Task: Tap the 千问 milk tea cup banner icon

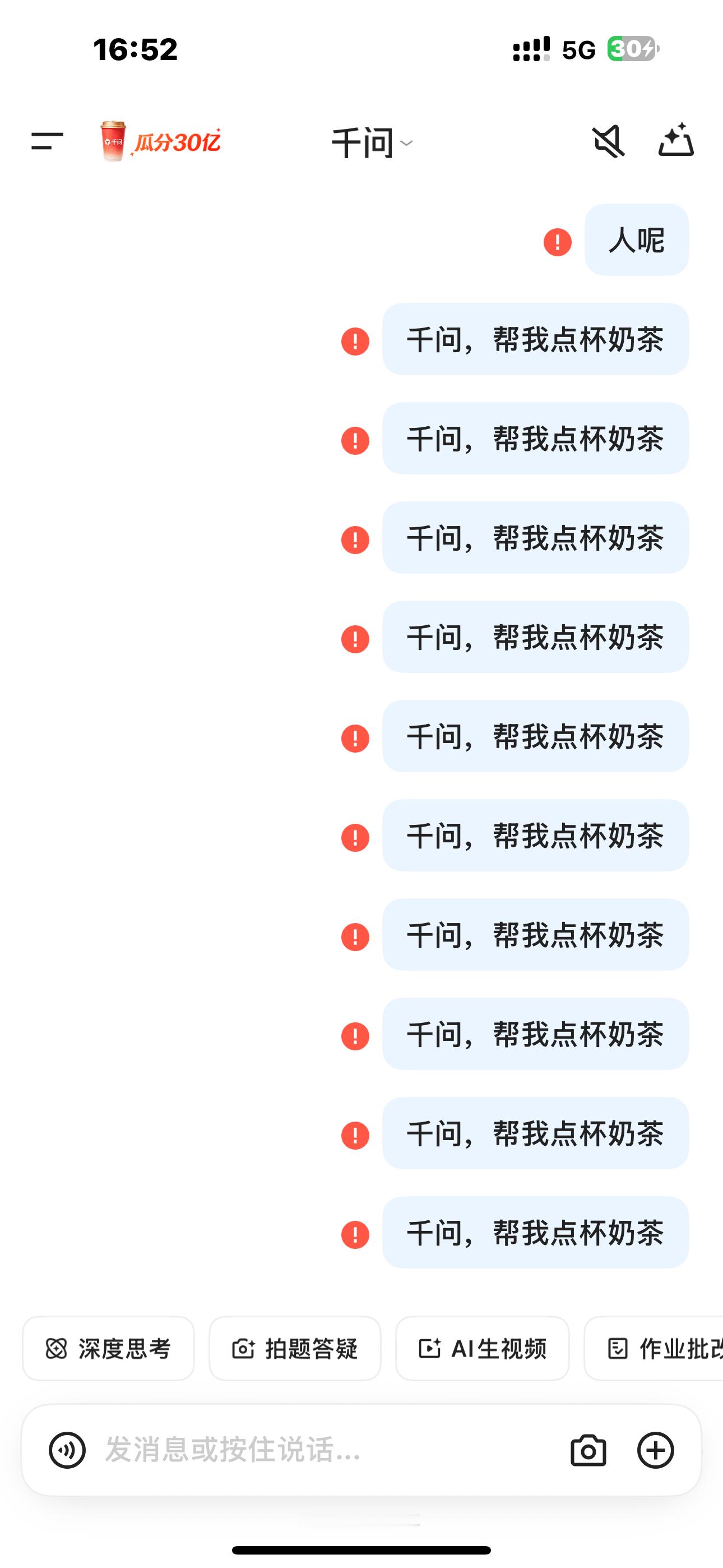Action: 112,142
